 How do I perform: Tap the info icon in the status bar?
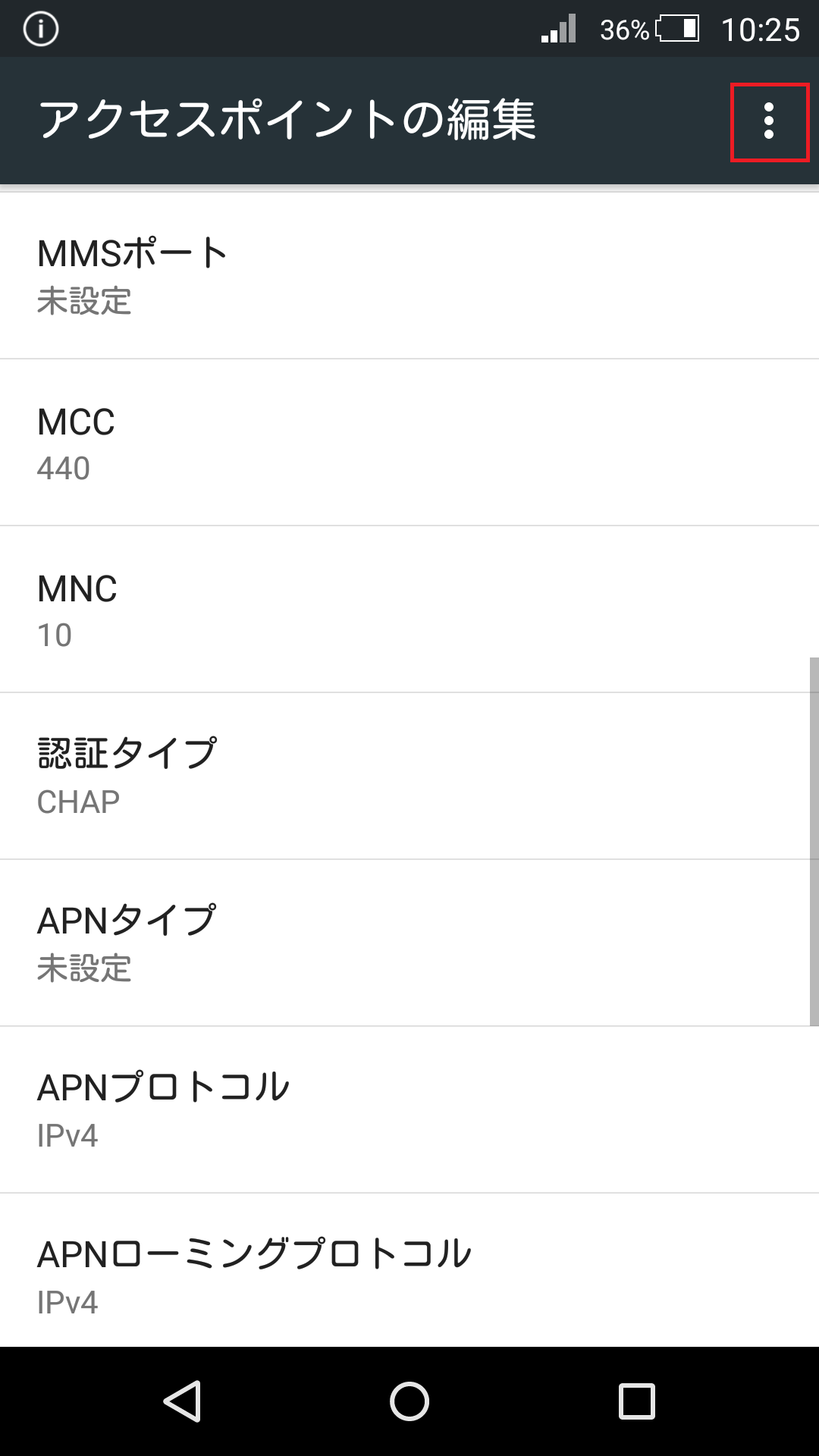tap(39, 28)
